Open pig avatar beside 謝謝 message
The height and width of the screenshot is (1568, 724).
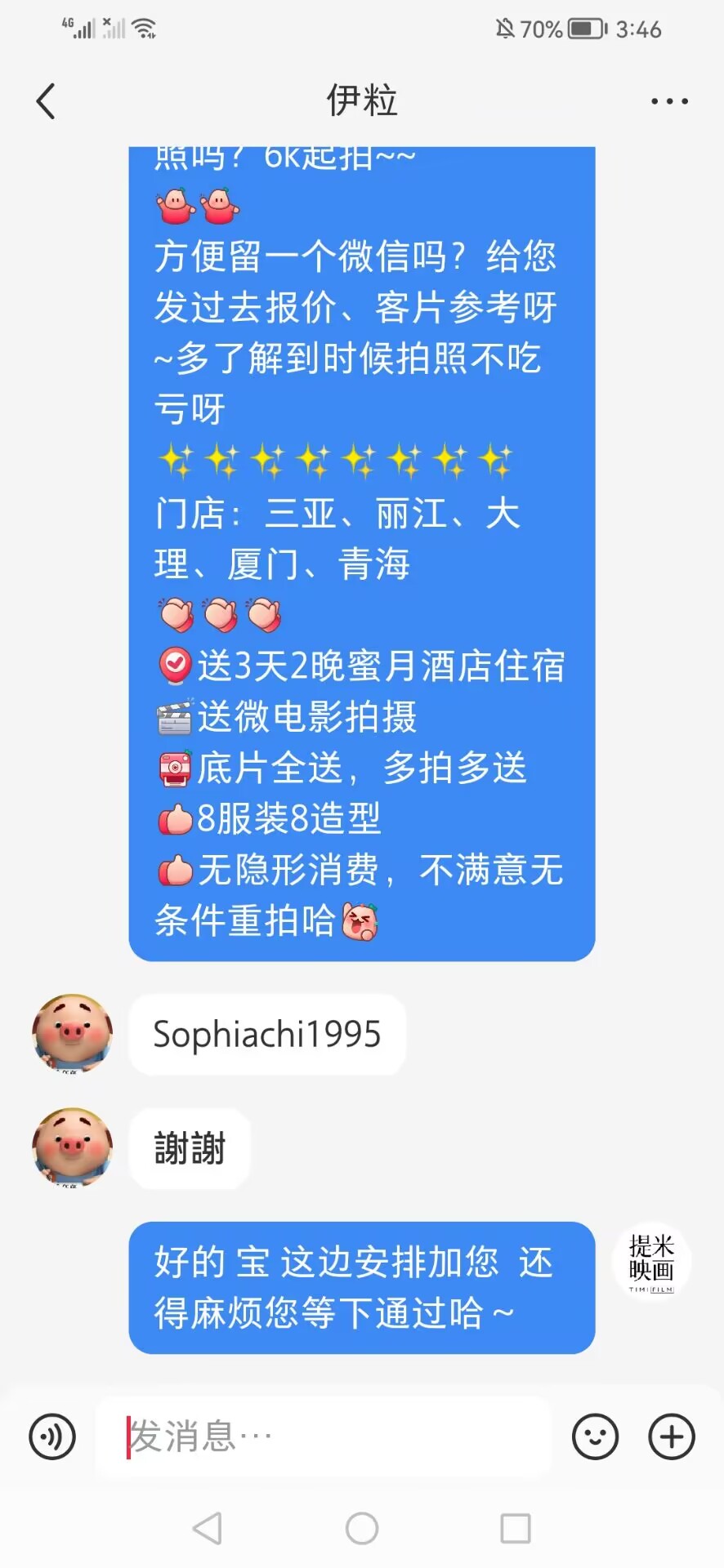pyautogui.click(x=72, y=1147)
